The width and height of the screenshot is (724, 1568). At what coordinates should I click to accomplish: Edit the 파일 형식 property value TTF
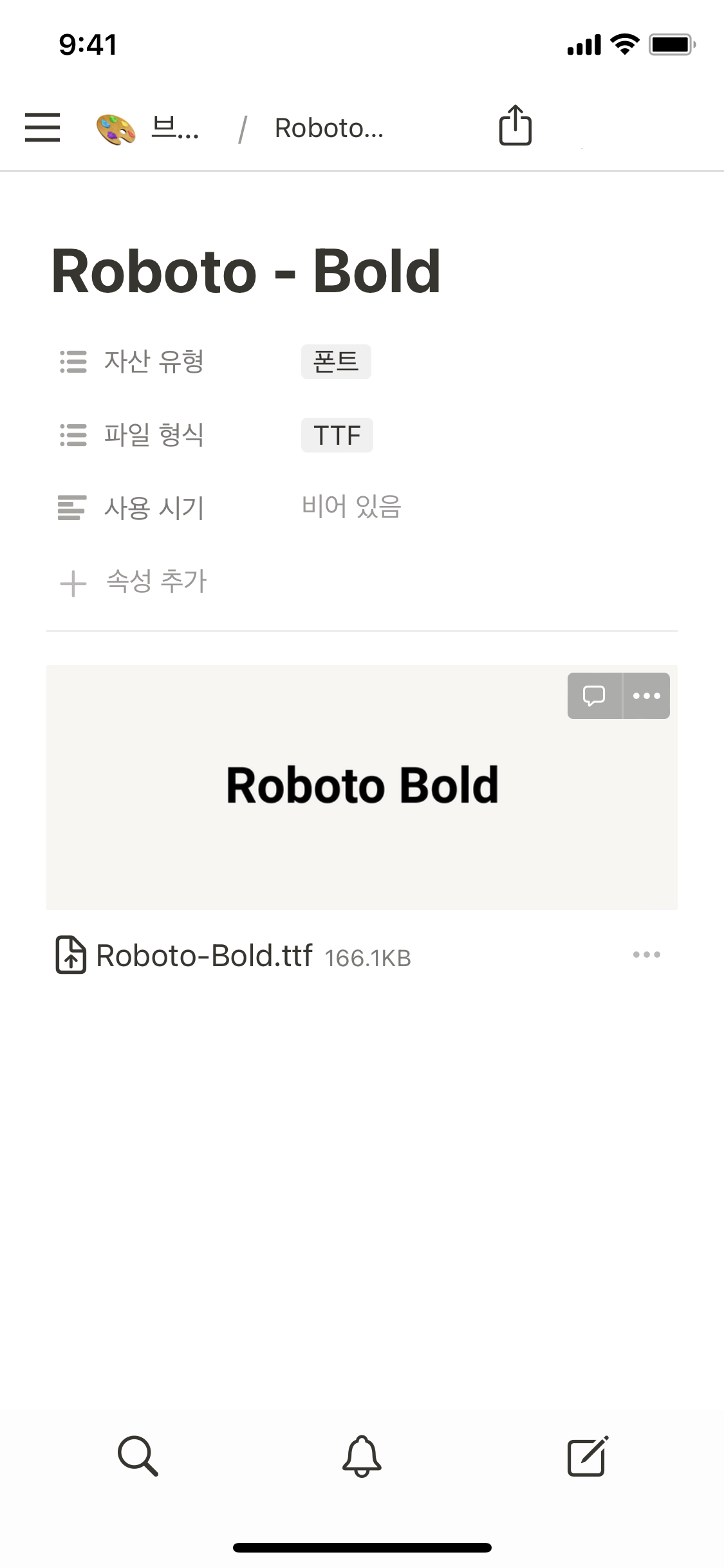point(337,435)
